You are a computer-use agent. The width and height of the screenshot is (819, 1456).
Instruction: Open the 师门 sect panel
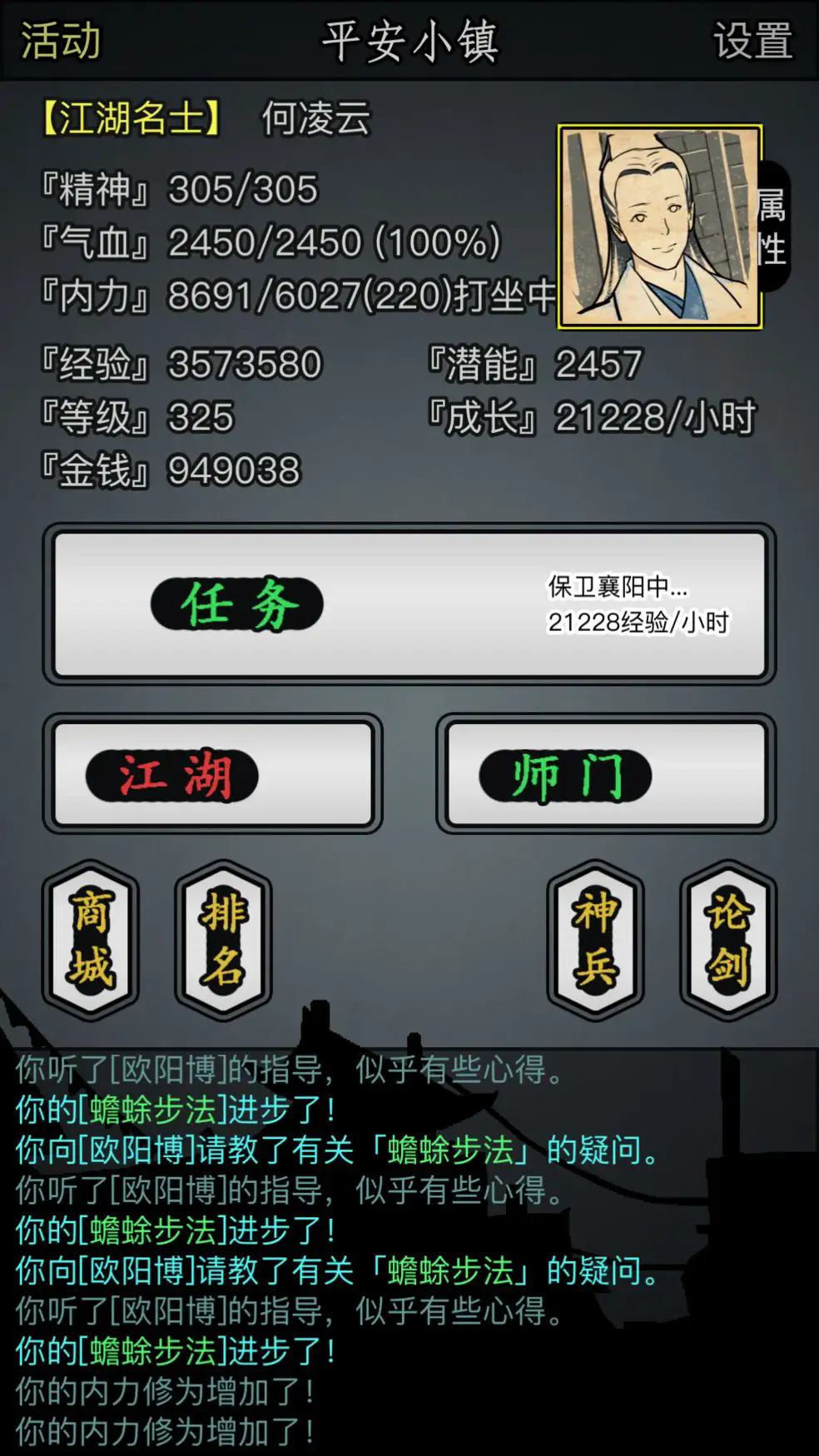pos(568,775)
